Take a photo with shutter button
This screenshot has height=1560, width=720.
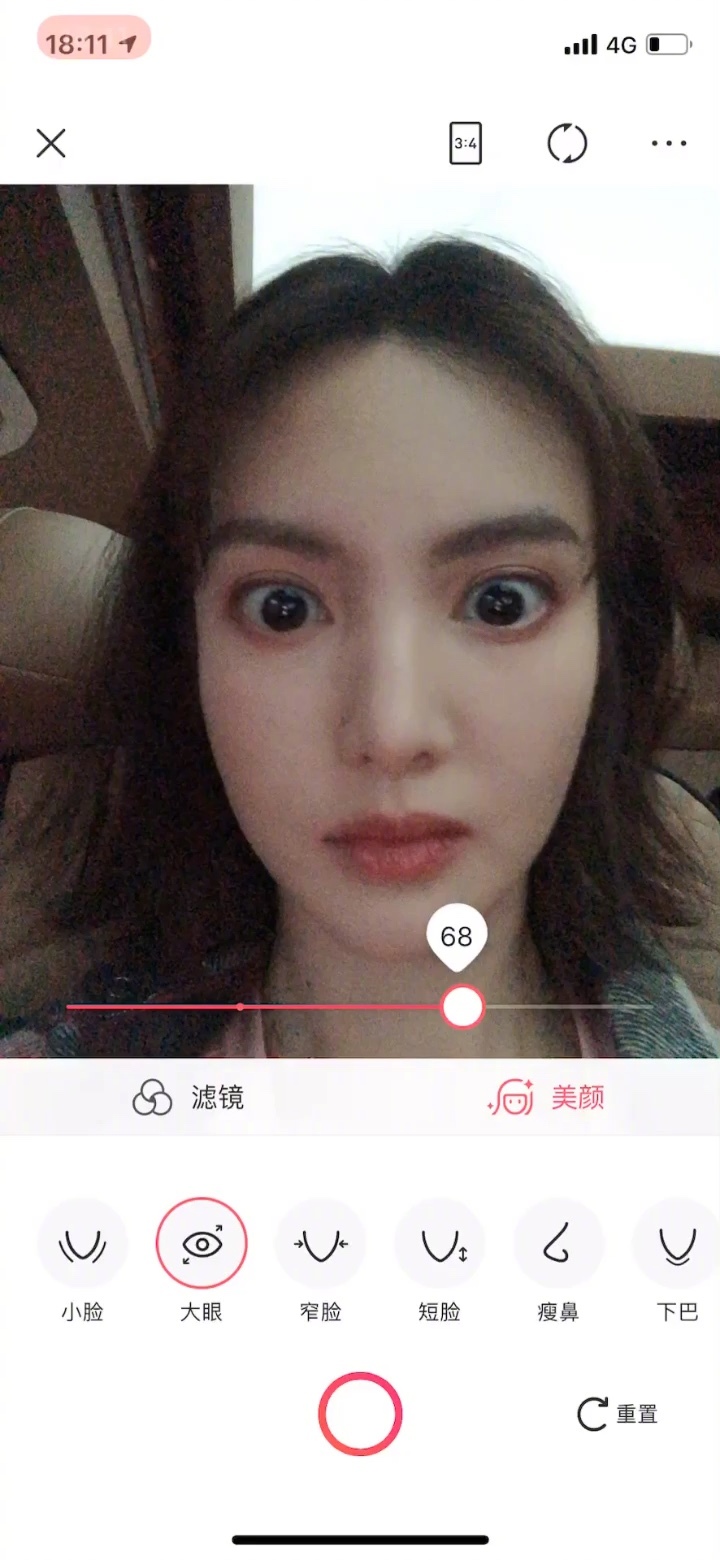tap(360, 1413)
